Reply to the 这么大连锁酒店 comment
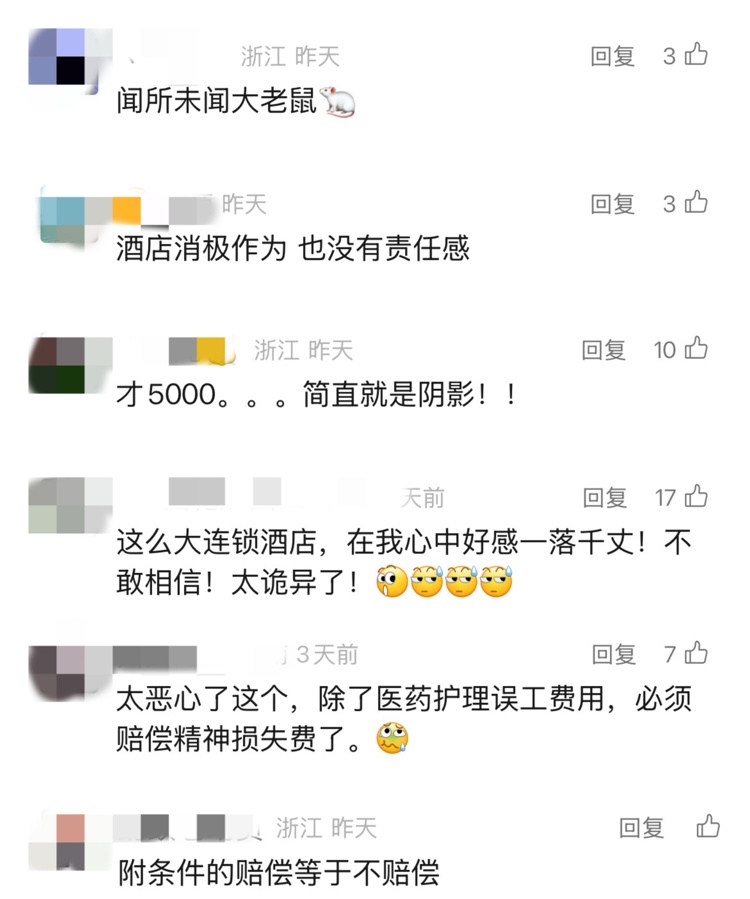This screenshot has width=750, height=899. tap(605, 497)
